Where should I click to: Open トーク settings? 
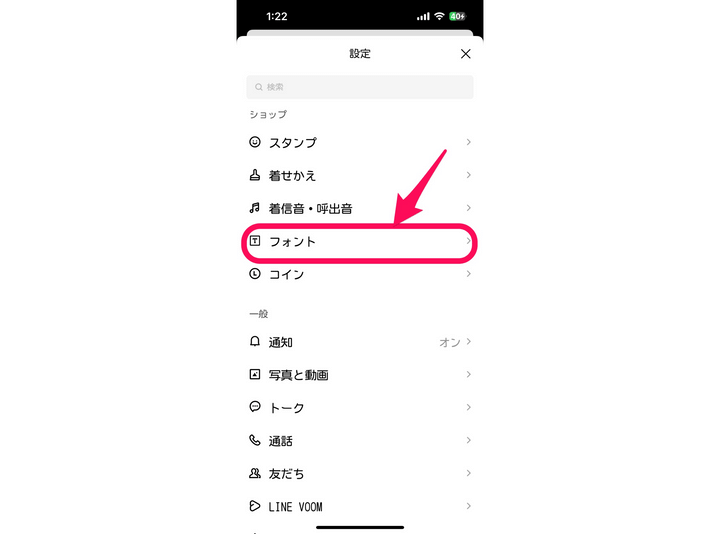point(360,408)
